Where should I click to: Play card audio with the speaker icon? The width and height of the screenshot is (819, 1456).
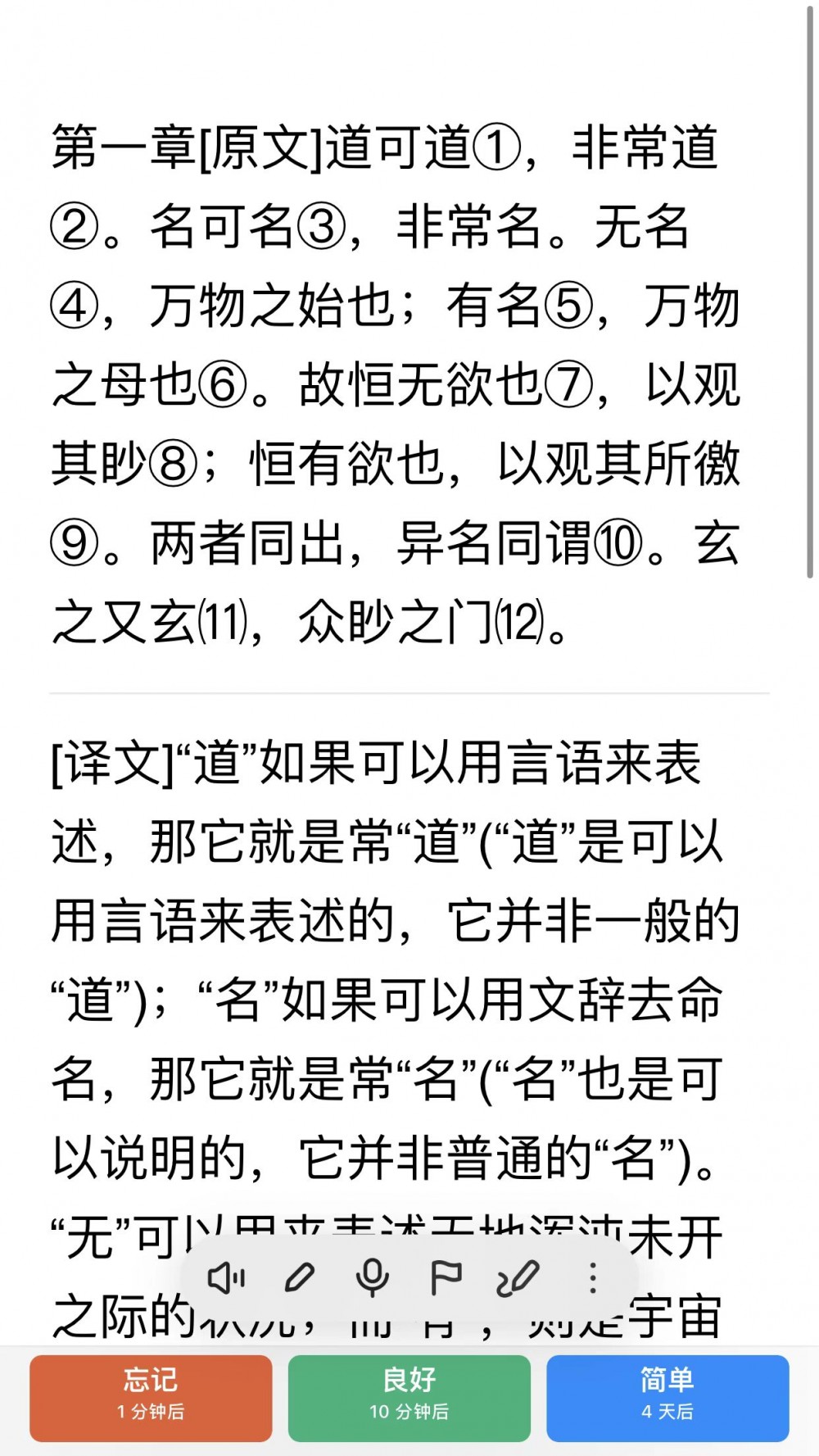(226, 1277)
